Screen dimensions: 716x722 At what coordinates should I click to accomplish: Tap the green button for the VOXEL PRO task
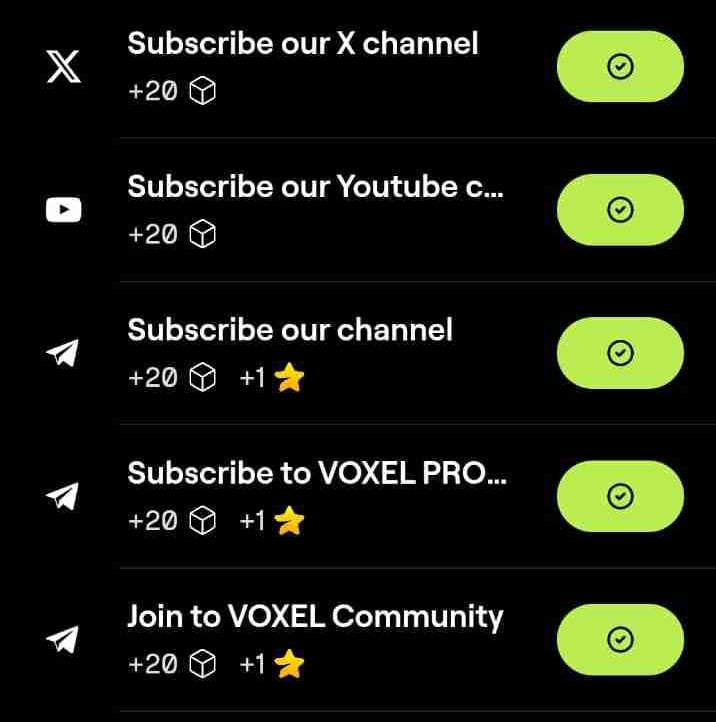pyautogui.click(x=620, y=496)
